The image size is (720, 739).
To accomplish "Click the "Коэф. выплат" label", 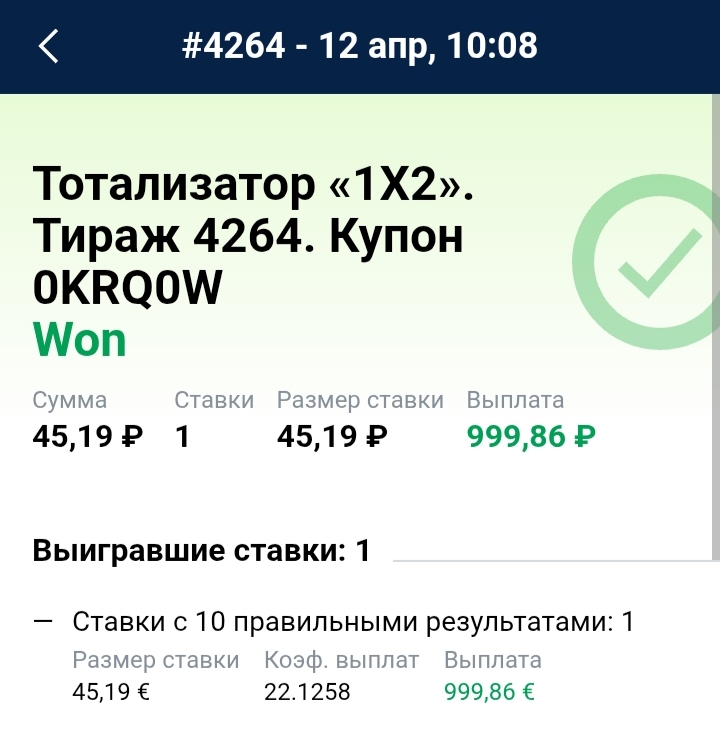I will click(x=340, y=660).
